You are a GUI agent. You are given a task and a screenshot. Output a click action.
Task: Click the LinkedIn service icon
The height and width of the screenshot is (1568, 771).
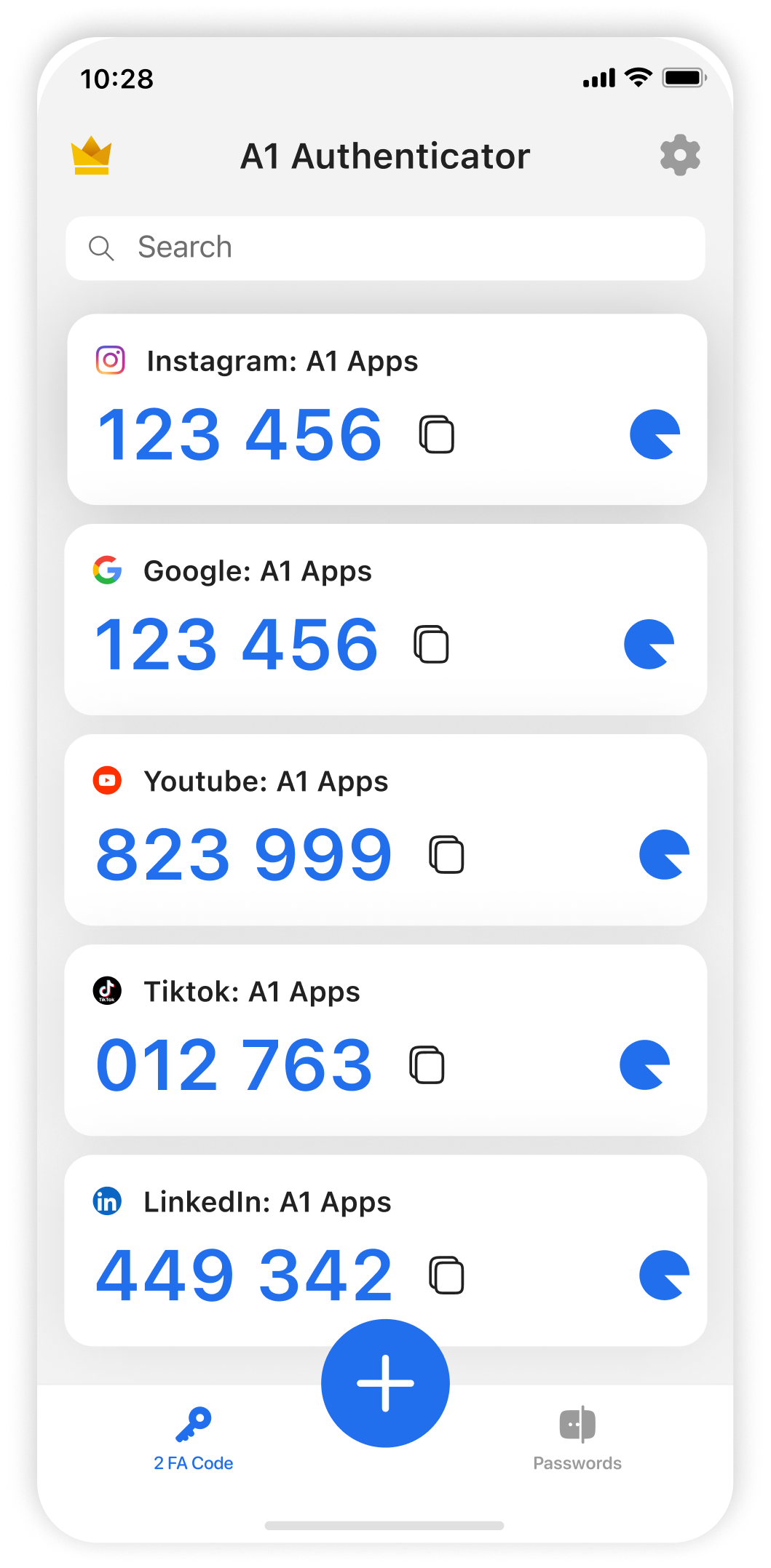pyautogui.click(x=106, y=1201)
